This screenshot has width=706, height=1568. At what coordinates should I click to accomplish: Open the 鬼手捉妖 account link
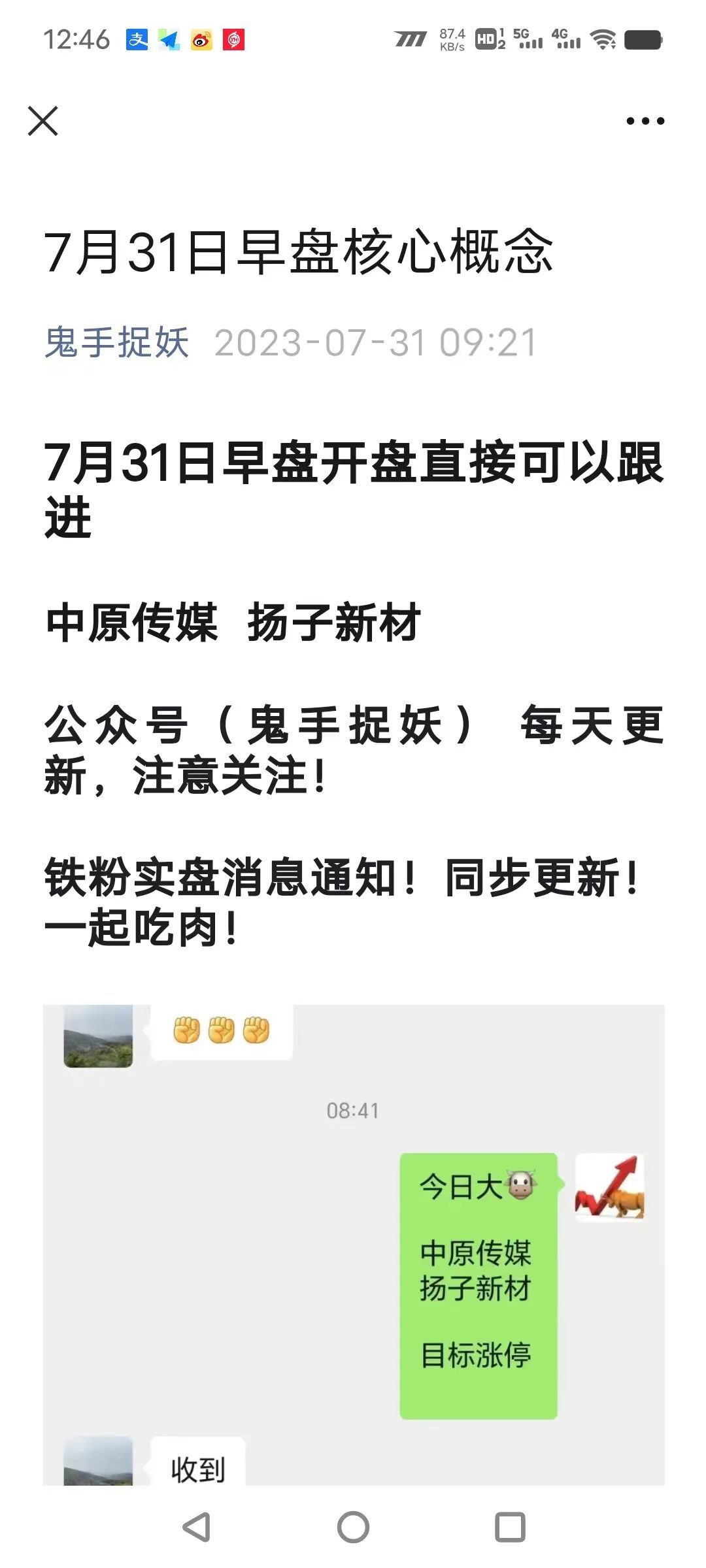[117, 342]
